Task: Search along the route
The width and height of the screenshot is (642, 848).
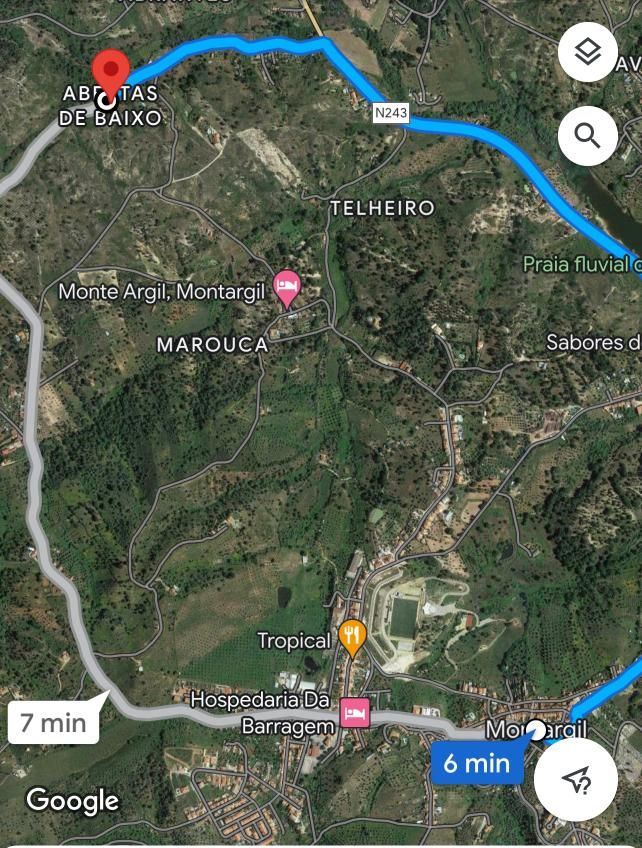Action: point(587,135)
